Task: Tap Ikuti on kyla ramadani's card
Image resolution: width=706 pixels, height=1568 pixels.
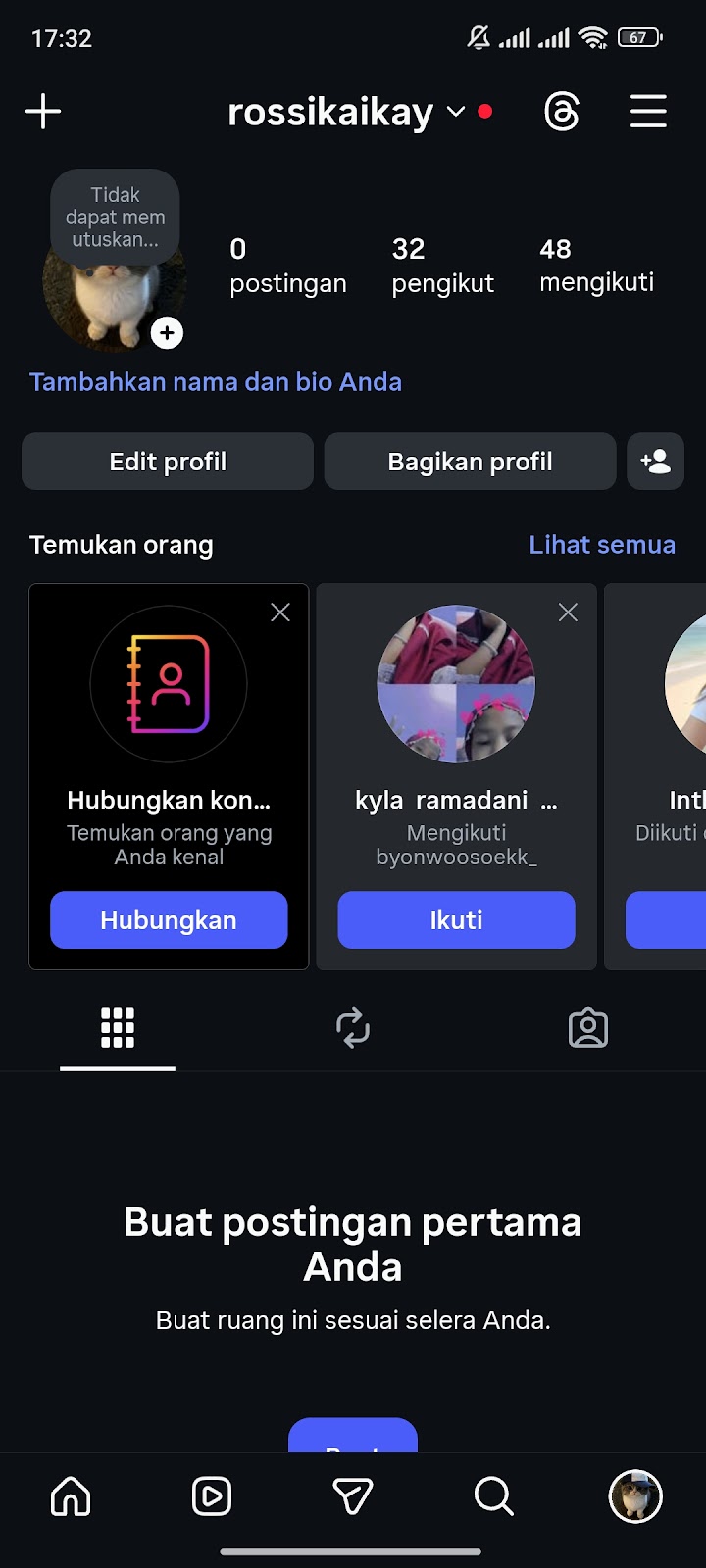Action: coord(456,920)
